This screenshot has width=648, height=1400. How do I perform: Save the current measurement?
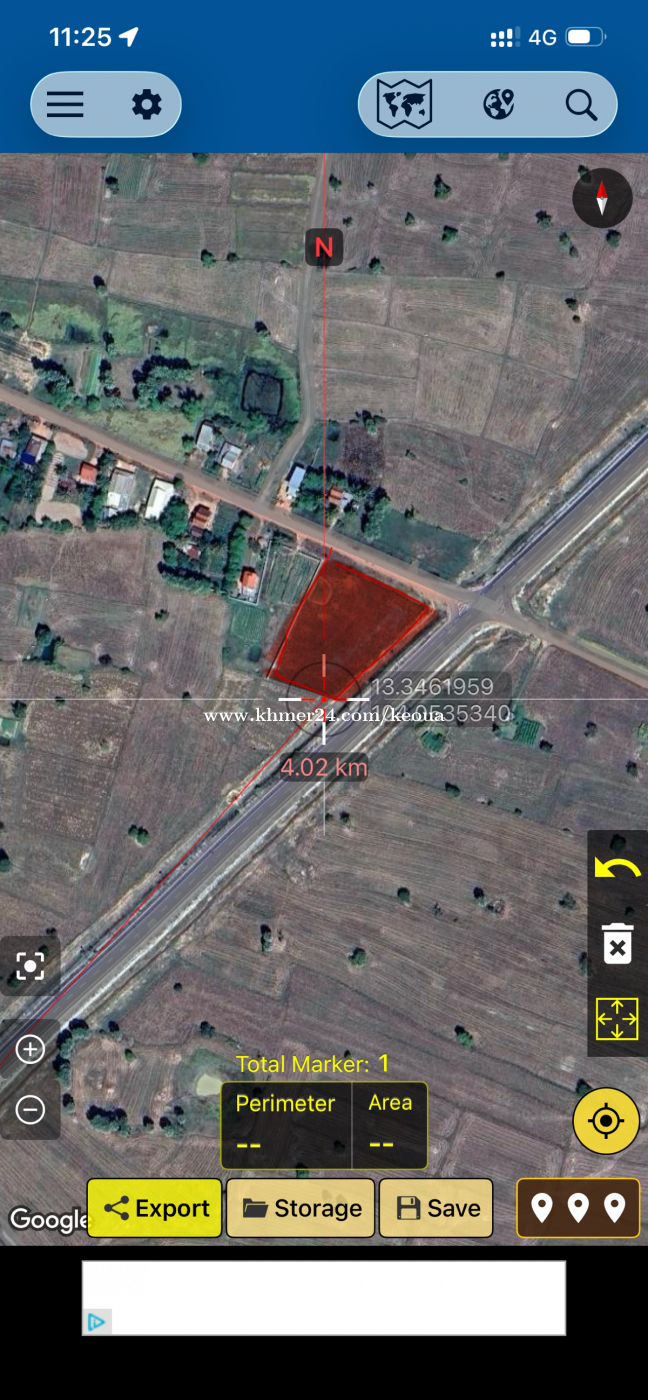(x=436, y=1208)
